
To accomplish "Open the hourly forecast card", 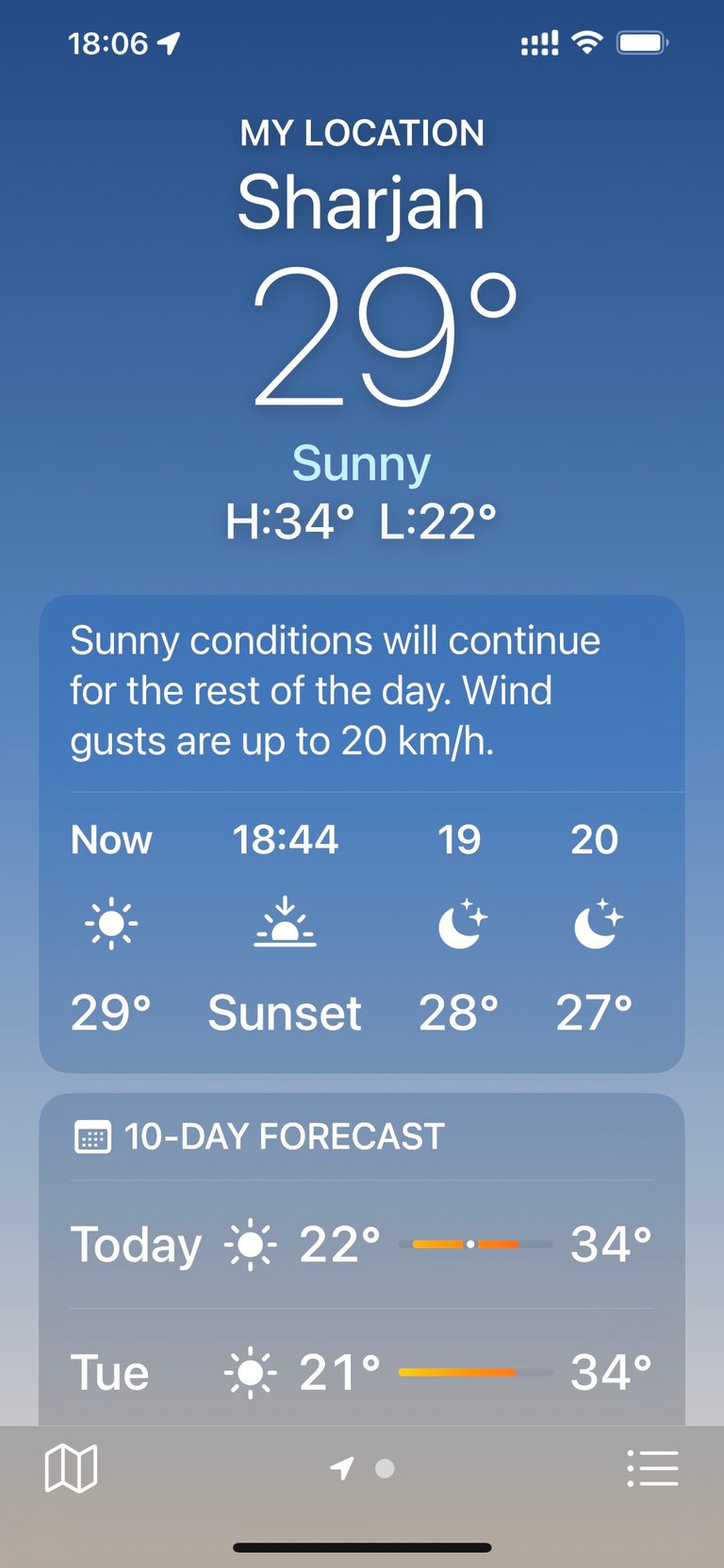I will click(362, 834).
